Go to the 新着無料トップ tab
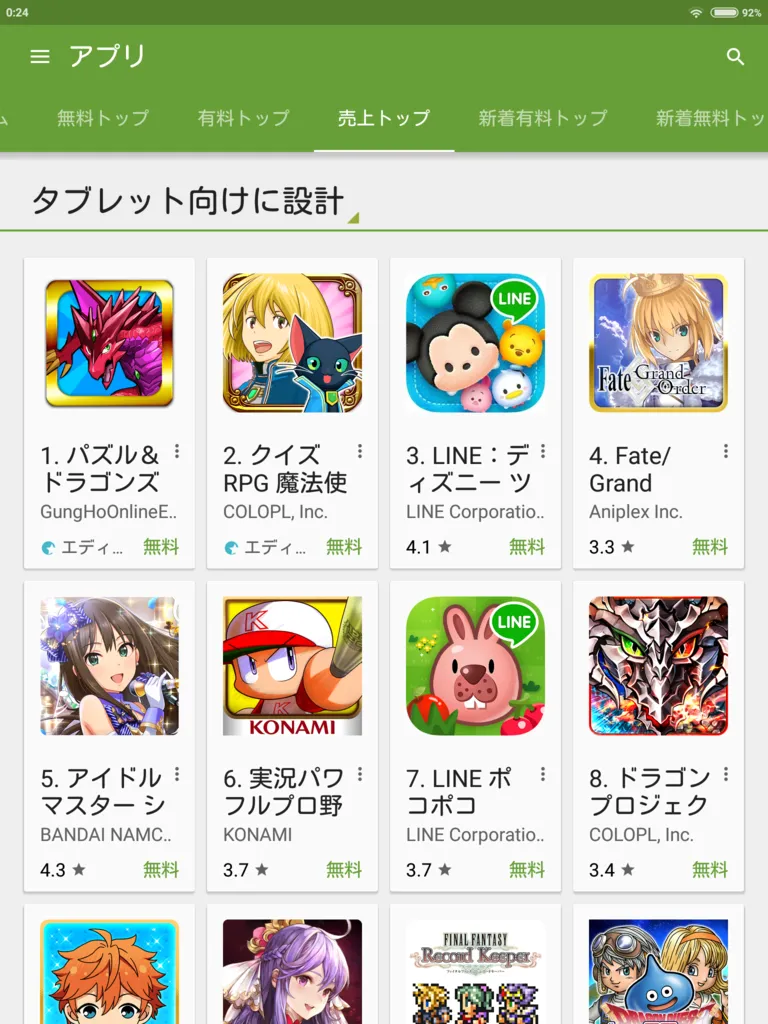 click(x=708, y=118)
